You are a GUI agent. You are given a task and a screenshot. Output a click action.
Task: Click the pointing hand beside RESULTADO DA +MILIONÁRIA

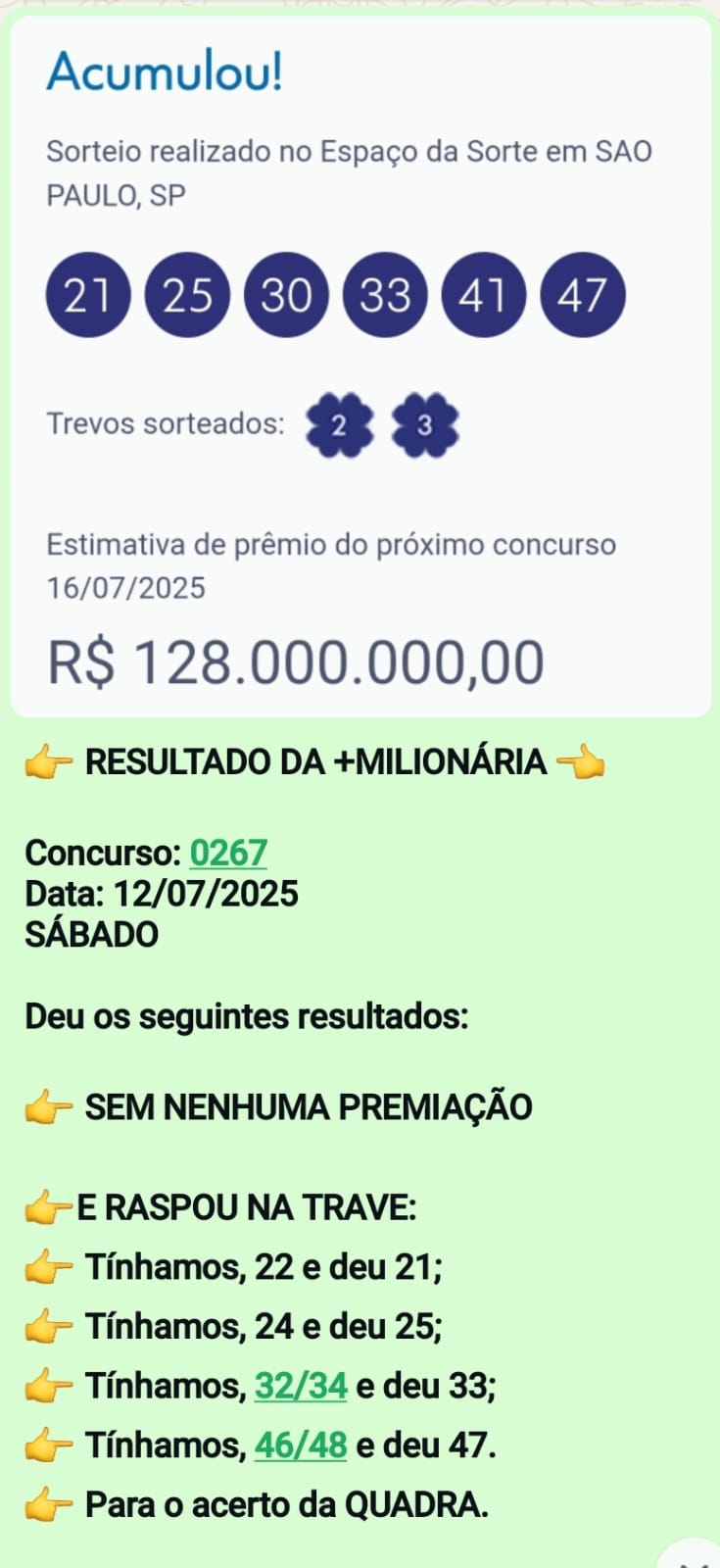coord(47,759)
